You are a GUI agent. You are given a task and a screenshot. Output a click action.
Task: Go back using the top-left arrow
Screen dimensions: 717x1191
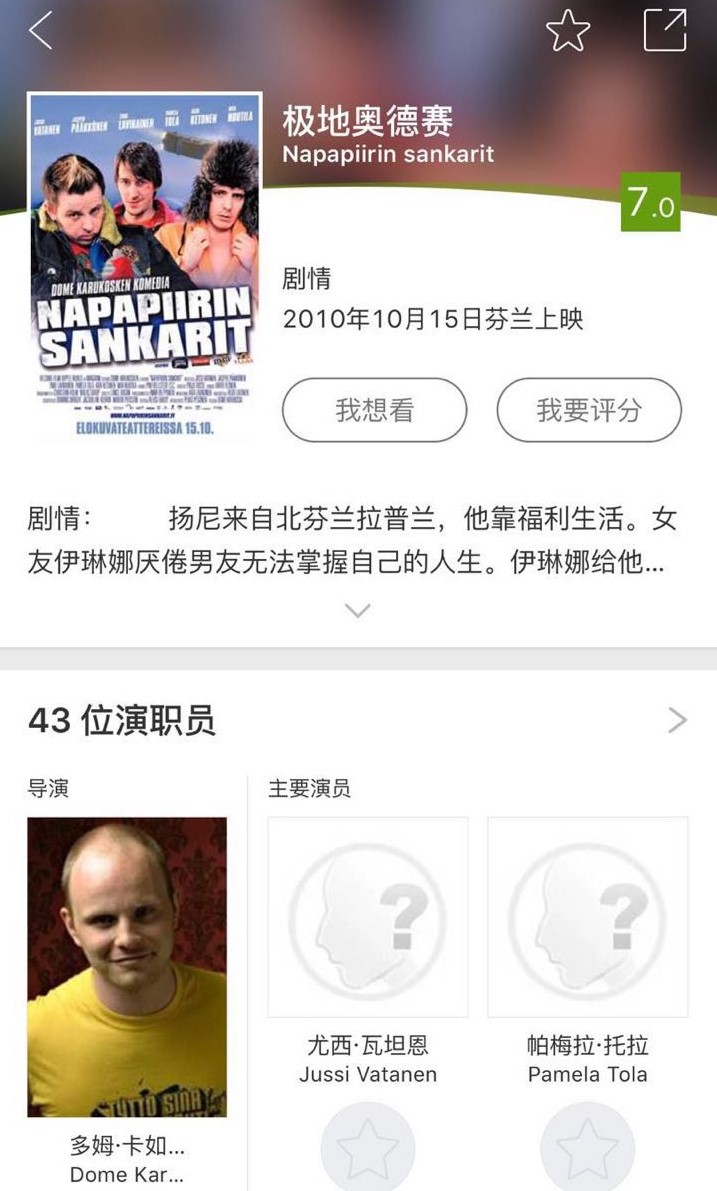pos(40,31)
